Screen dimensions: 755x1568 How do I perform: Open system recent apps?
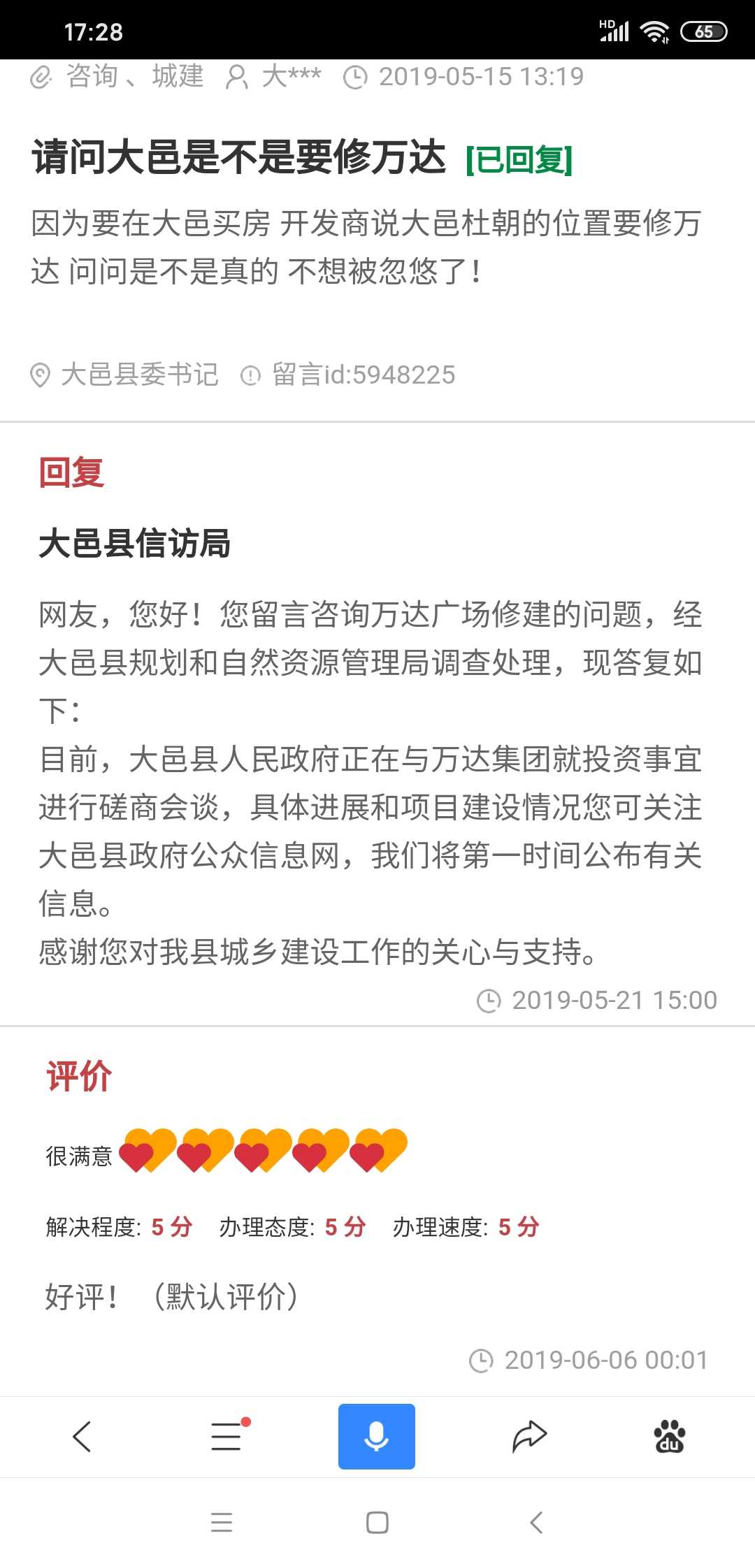pyautogui.click(x=222, y=1522)
